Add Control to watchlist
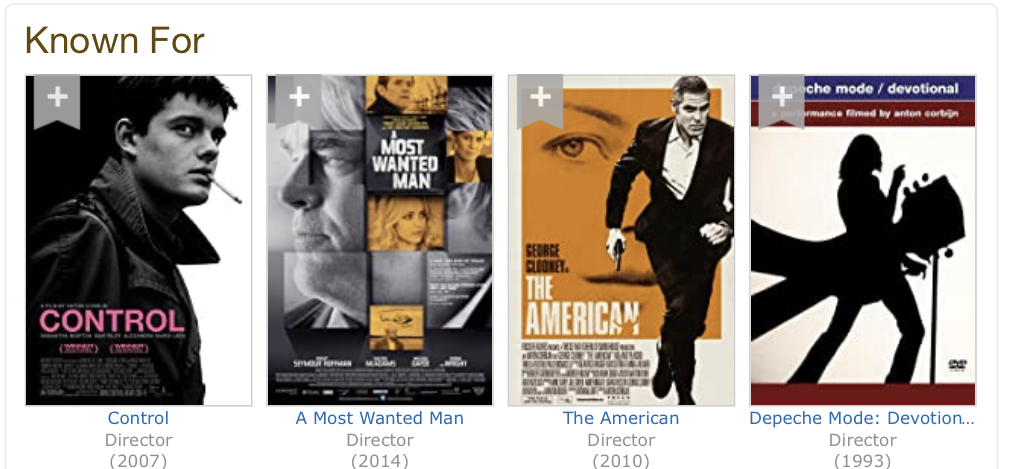 point(57,98)
